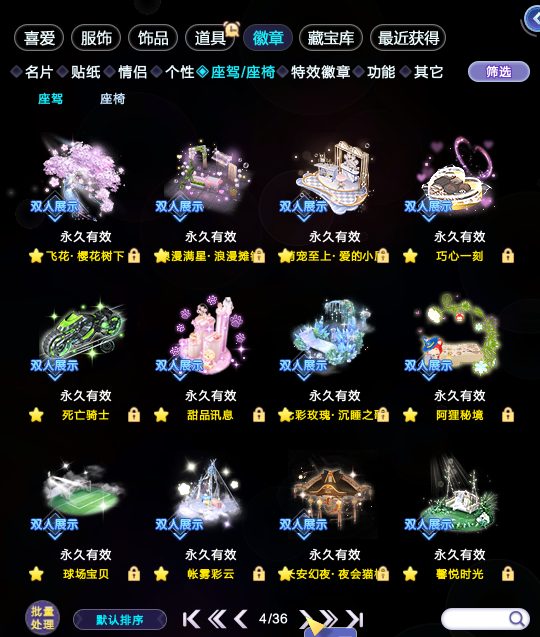The height and width of the screenshot is (637, 540).
Task: Switch to the 服饰 tab
Action: [96, 38]
